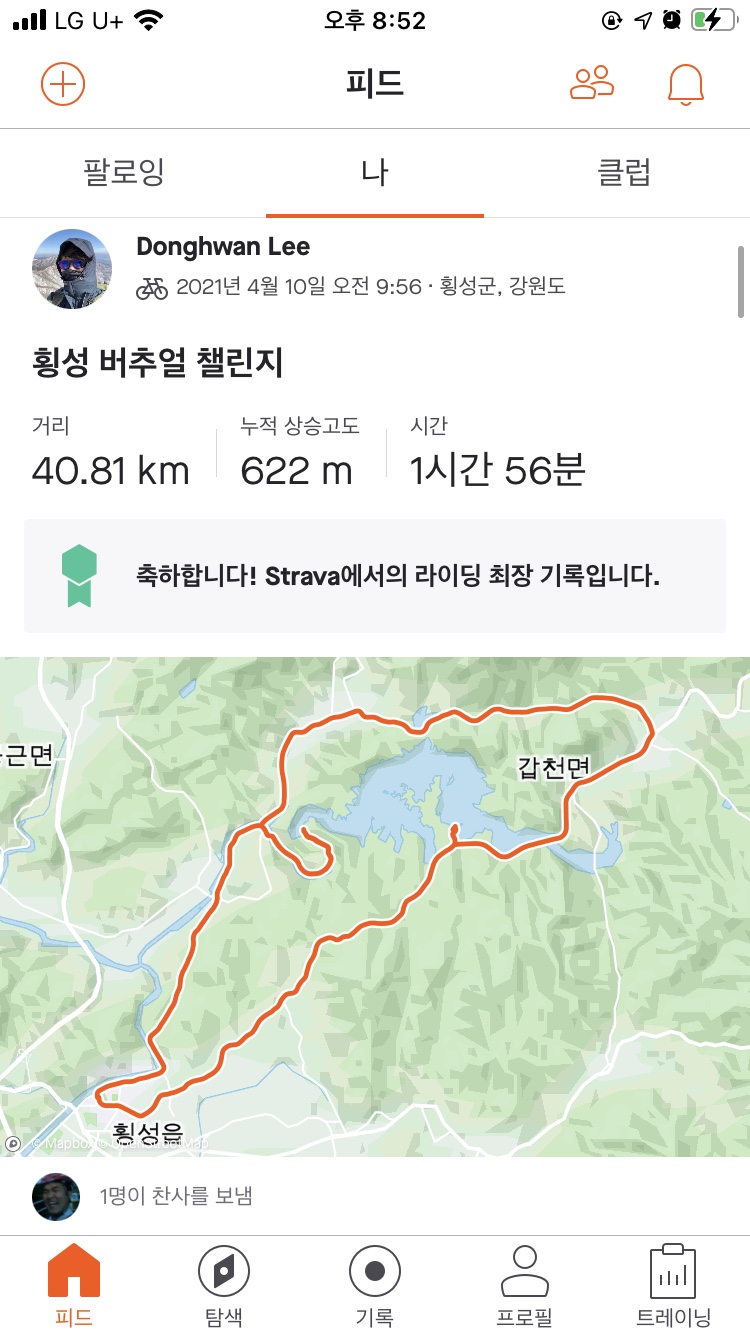Open the 기록 record tab
Viewport: 750px width, 1334px height.
[x=375, y=1285]
